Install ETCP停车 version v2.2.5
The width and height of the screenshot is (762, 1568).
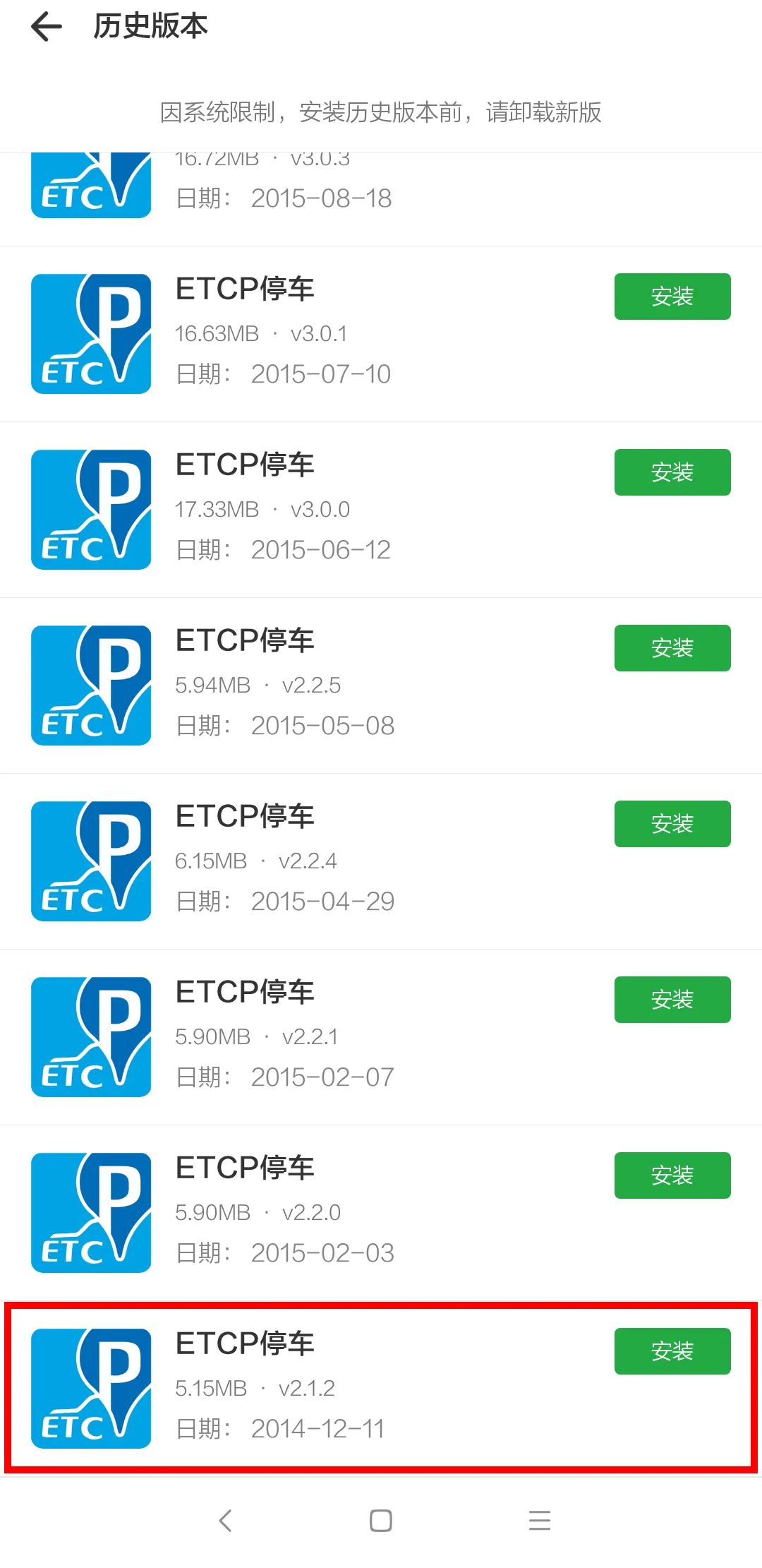(672, 648)
